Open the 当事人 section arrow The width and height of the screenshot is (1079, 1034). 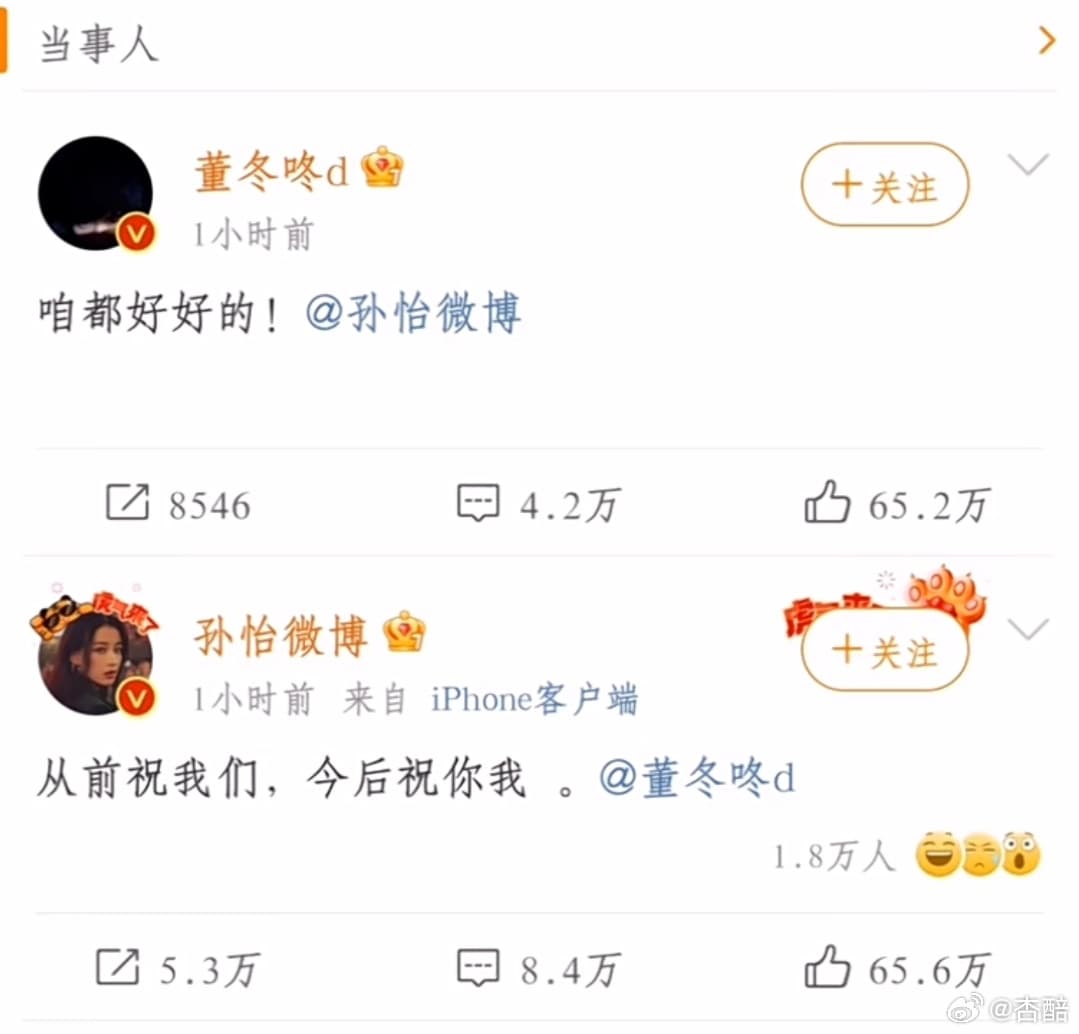[1046, 41]
